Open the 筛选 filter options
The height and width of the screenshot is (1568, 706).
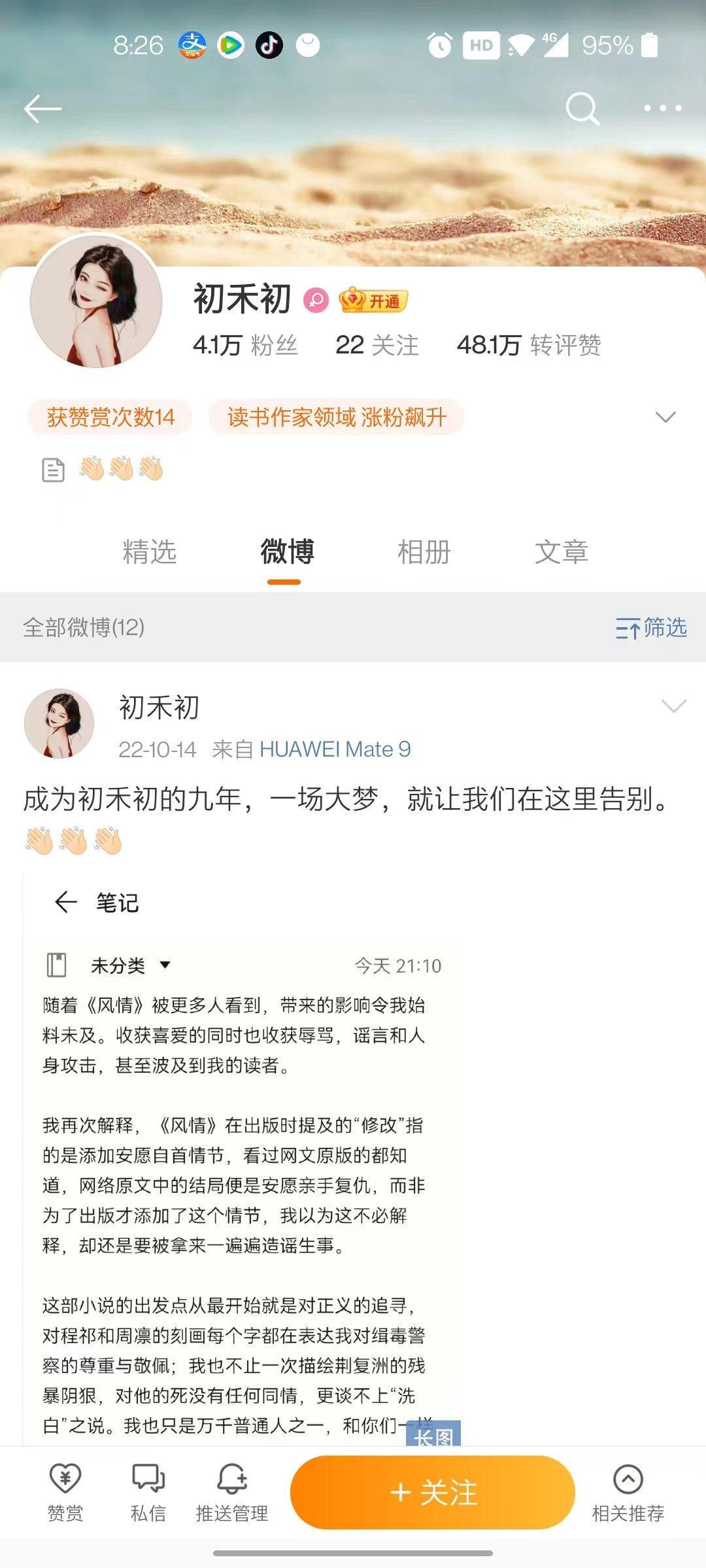point(650,628)
